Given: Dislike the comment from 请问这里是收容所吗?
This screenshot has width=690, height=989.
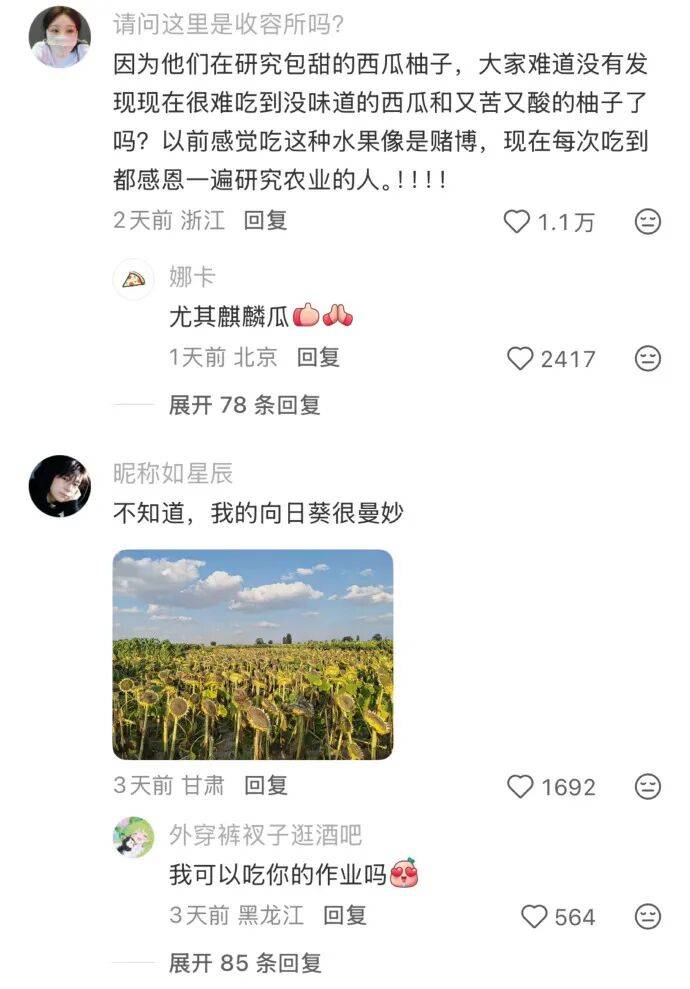Looking at the screenshot, I should pos(648,221).
